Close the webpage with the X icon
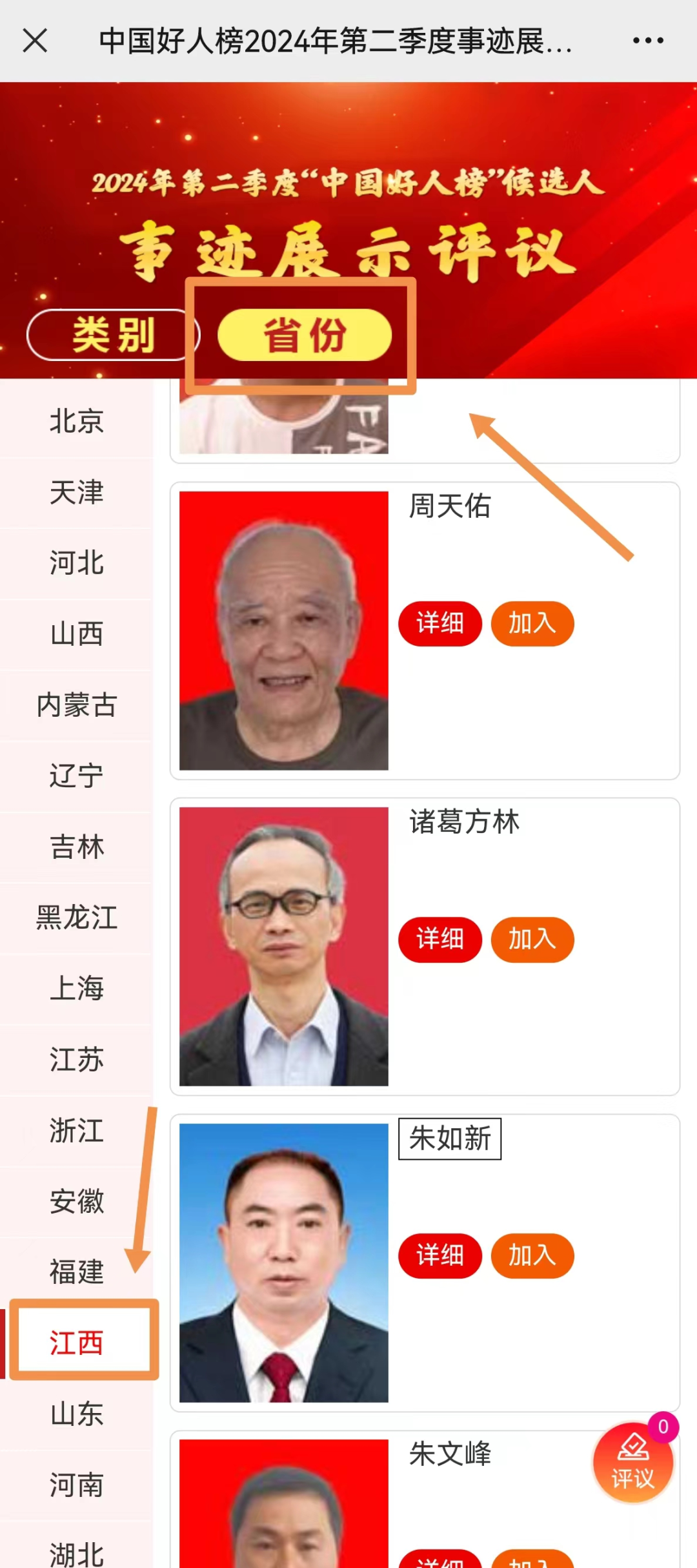 tap(35, 41)
